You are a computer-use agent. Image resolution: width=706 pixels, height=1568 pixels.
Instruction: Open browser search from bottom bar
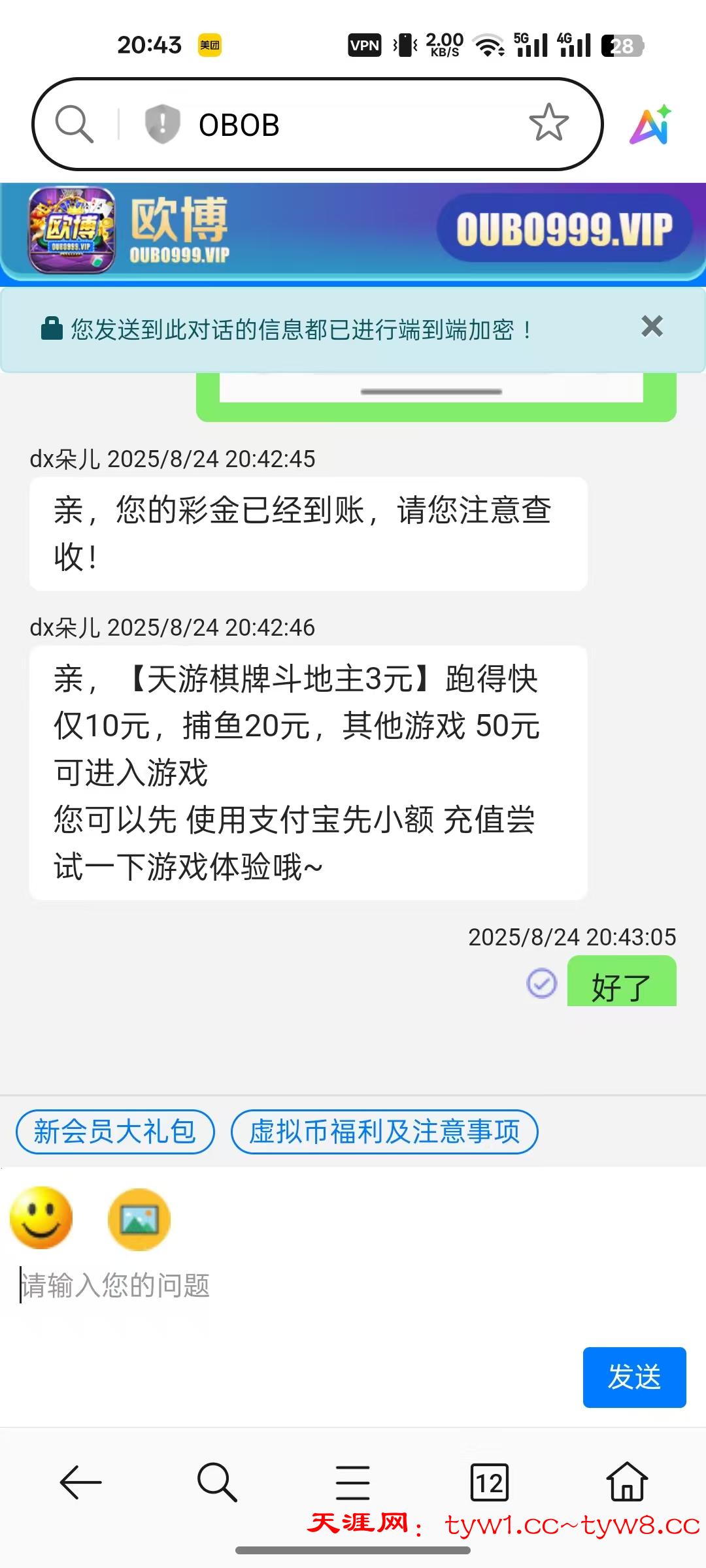(x=216, y=1482)
